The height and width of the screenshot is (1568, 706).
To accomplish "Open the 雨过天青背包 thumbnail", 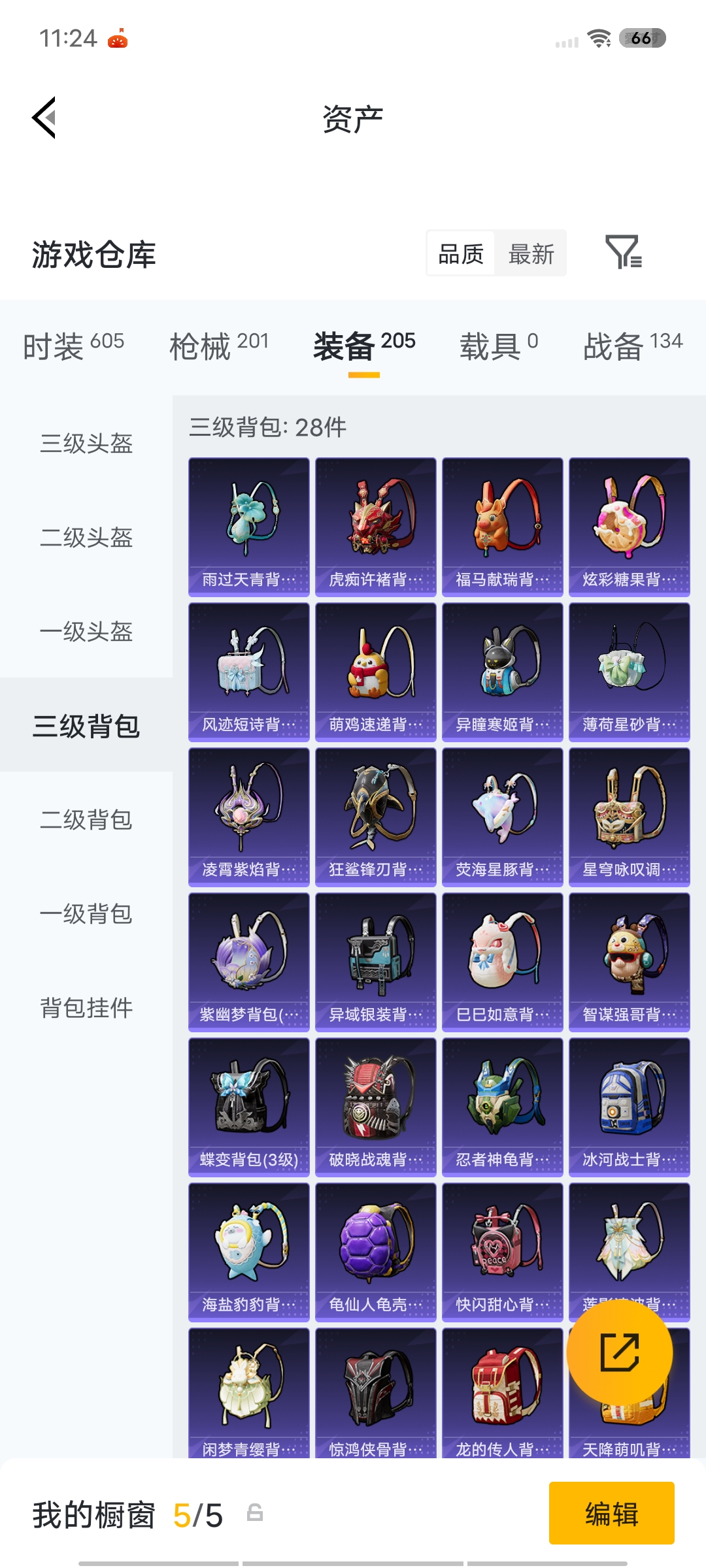I will tap(248, 526).
